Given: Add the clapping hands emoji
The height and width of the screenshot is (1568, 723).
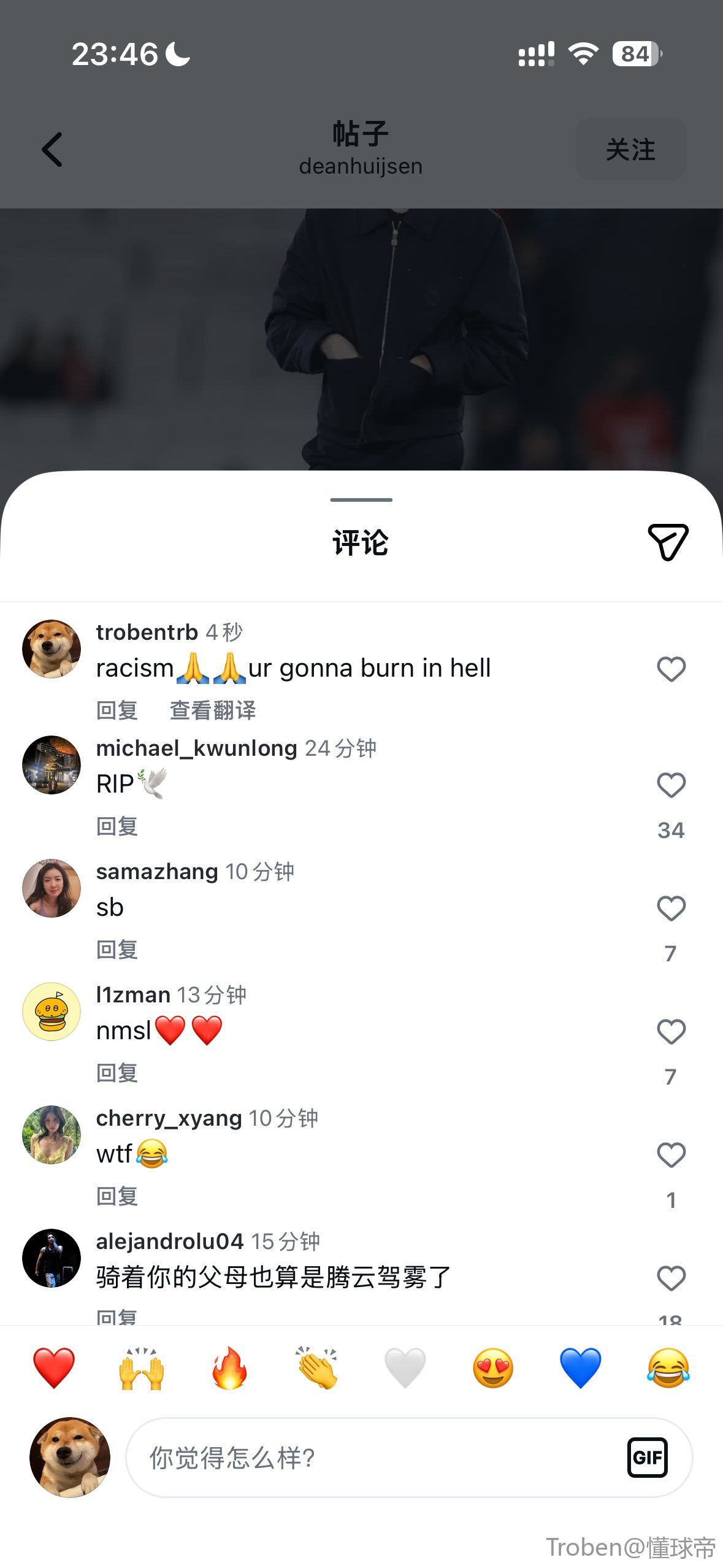Looking at the screenshot, I should 317,1368.
